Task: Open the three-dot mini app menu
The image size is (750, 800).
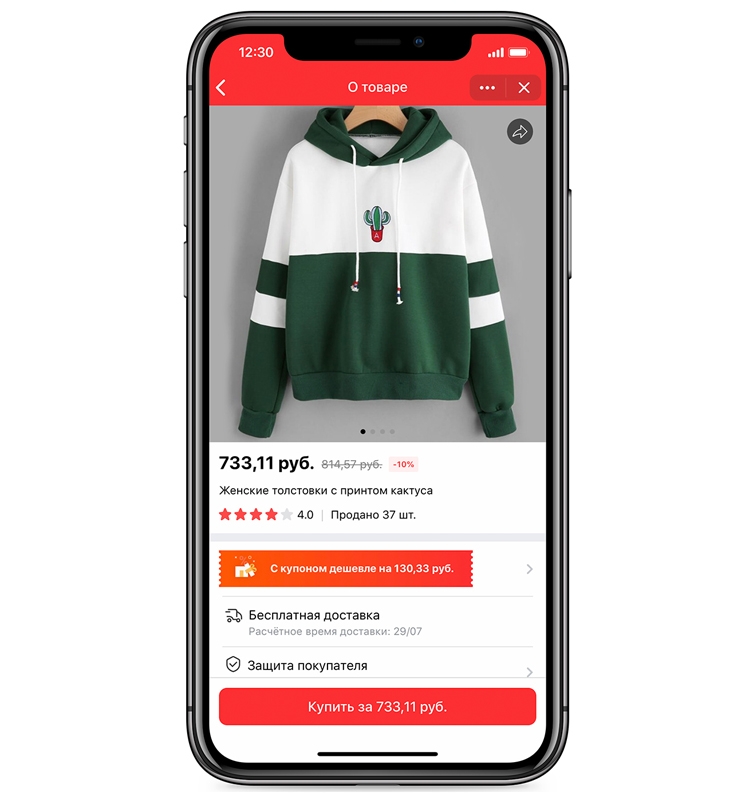Action: (487, 88)
